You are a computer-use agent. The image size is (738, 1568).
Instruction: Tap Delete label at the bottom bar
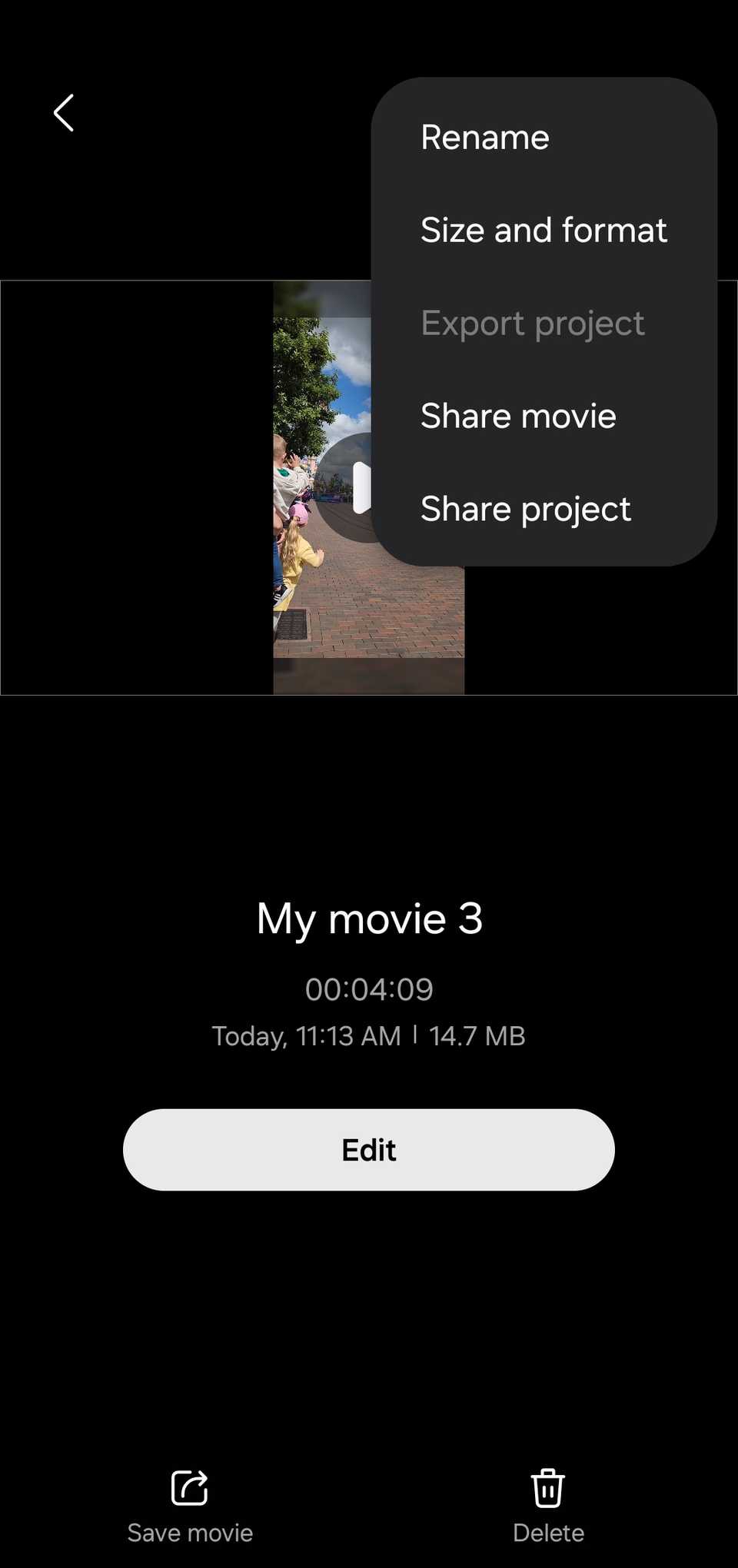tap(547, 1533)
